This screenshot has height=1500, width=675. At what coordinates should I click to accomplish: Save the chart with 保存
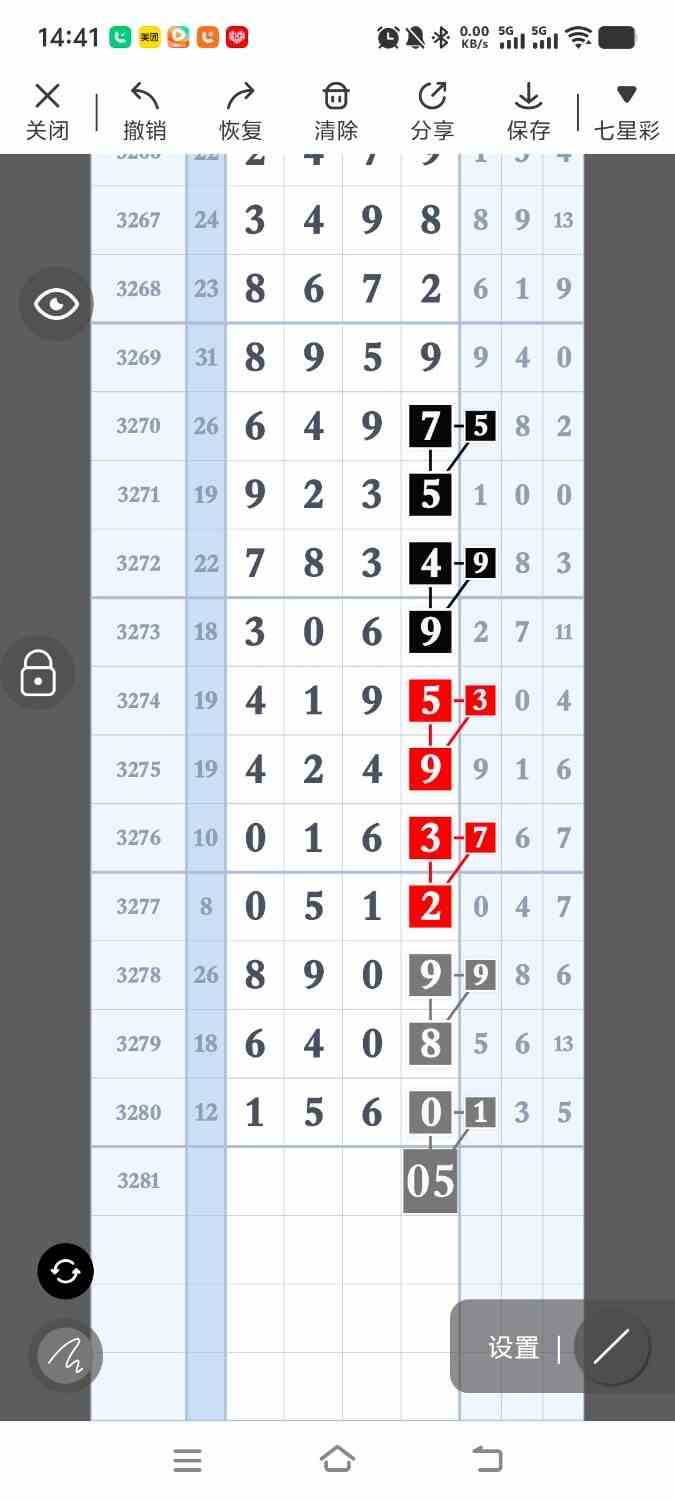pos(528,111)
